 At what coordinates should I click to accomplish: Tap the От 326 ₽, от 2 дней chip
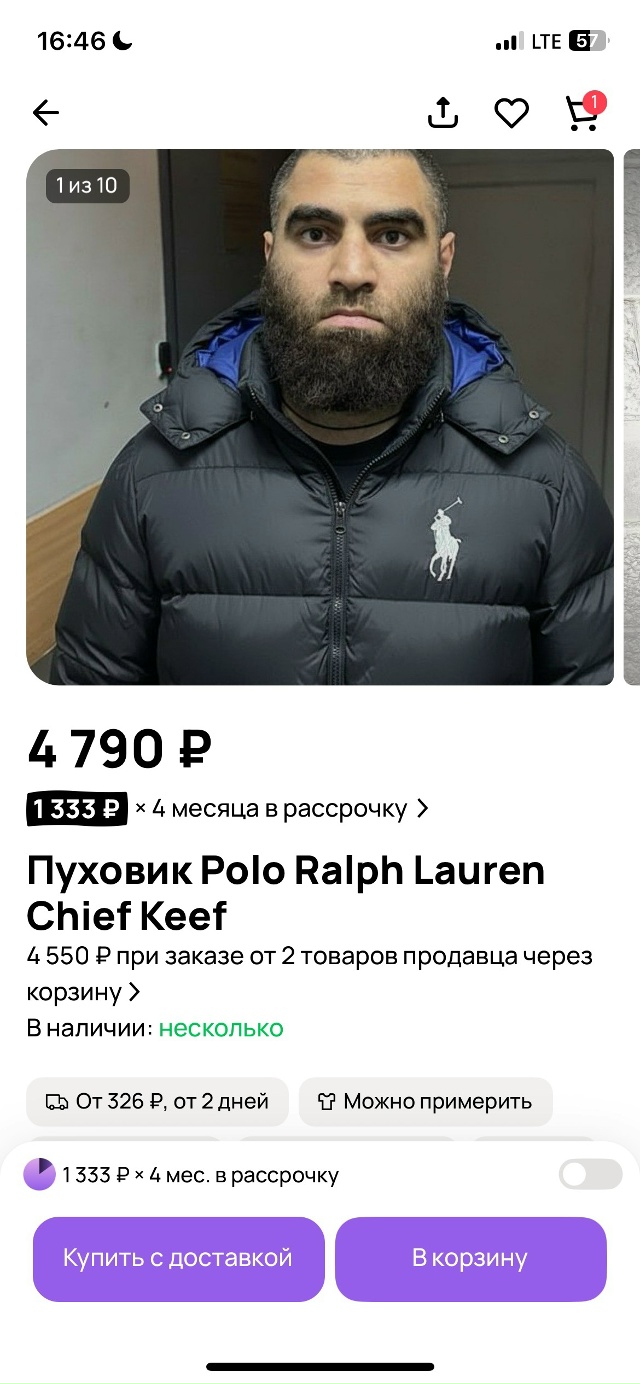click(x=158, y=1102)
